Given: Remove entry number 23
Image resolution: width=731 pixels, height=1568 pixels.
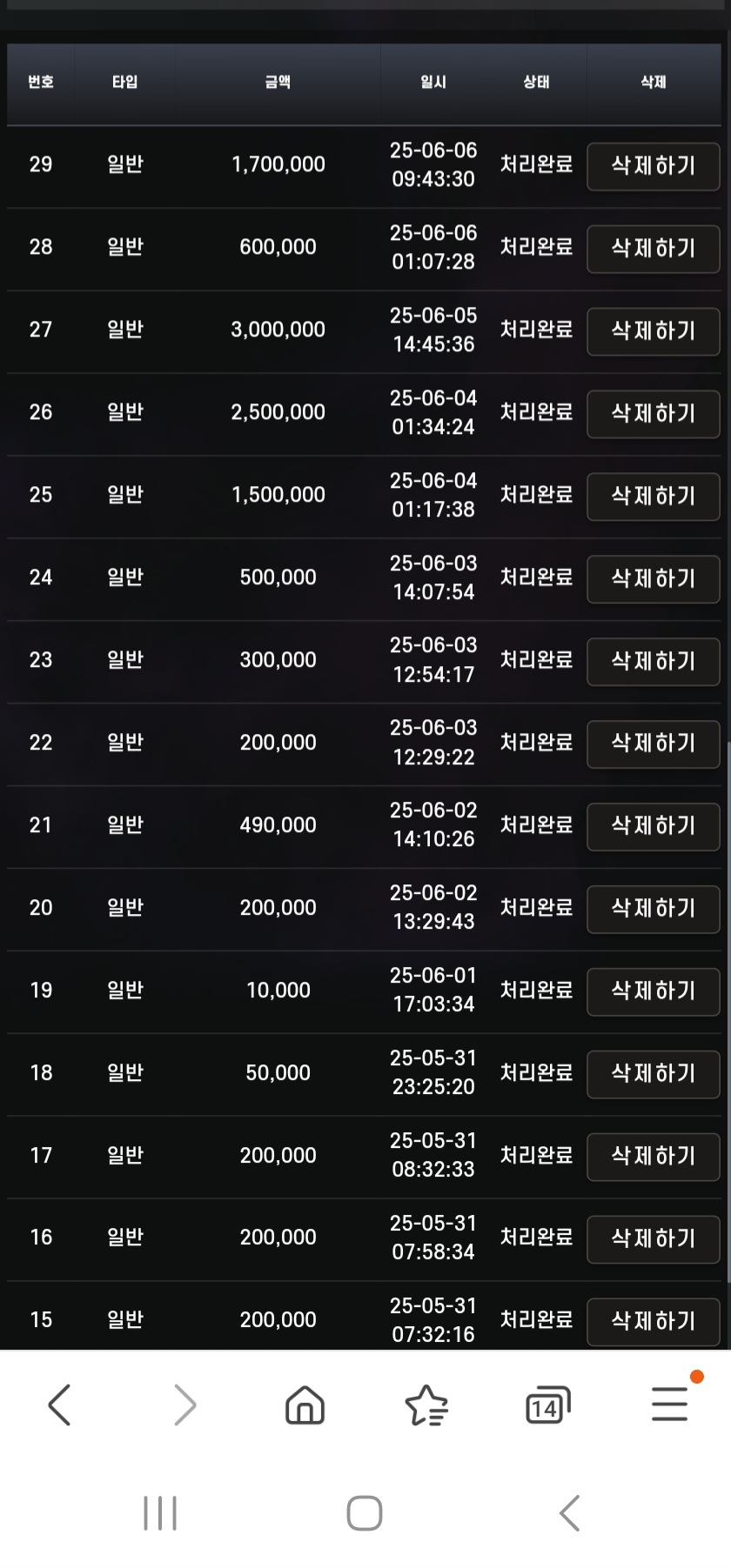Looking at the screenshot, I should click(x=654, y=662).
